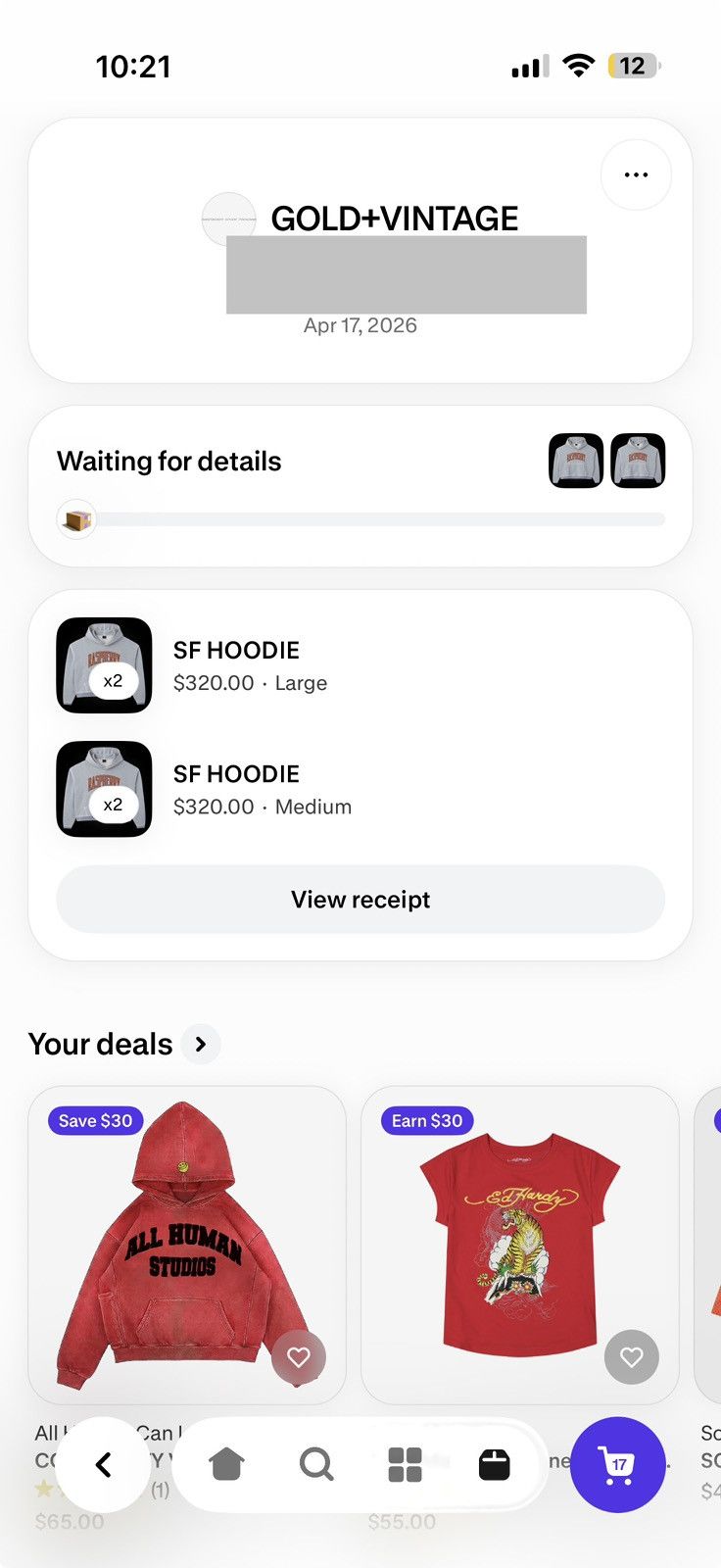
Task: Switch to the Home tab
Action: point(226,1465)
